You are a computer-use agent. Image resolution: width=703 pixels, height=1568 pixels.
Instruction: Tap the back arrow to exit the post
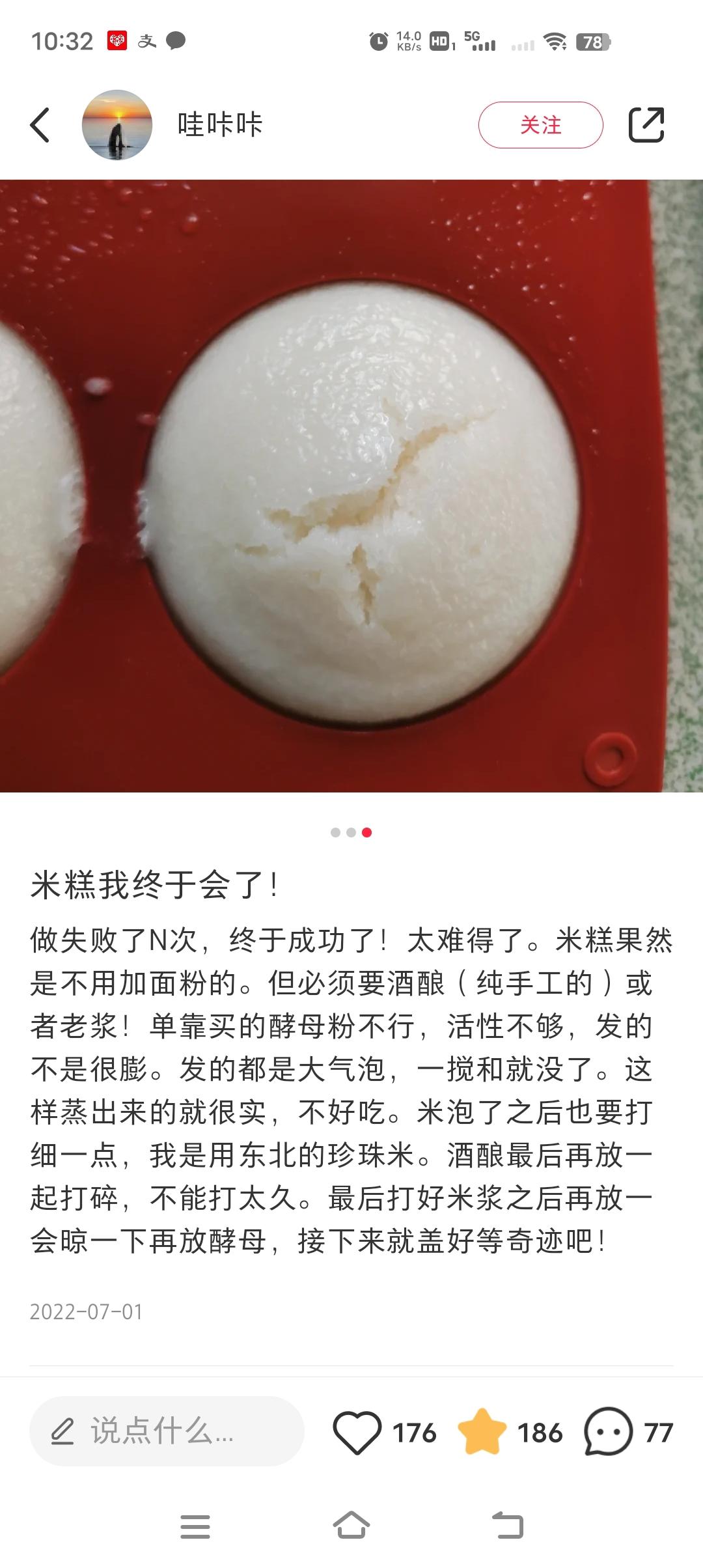(x=40, y=125)
